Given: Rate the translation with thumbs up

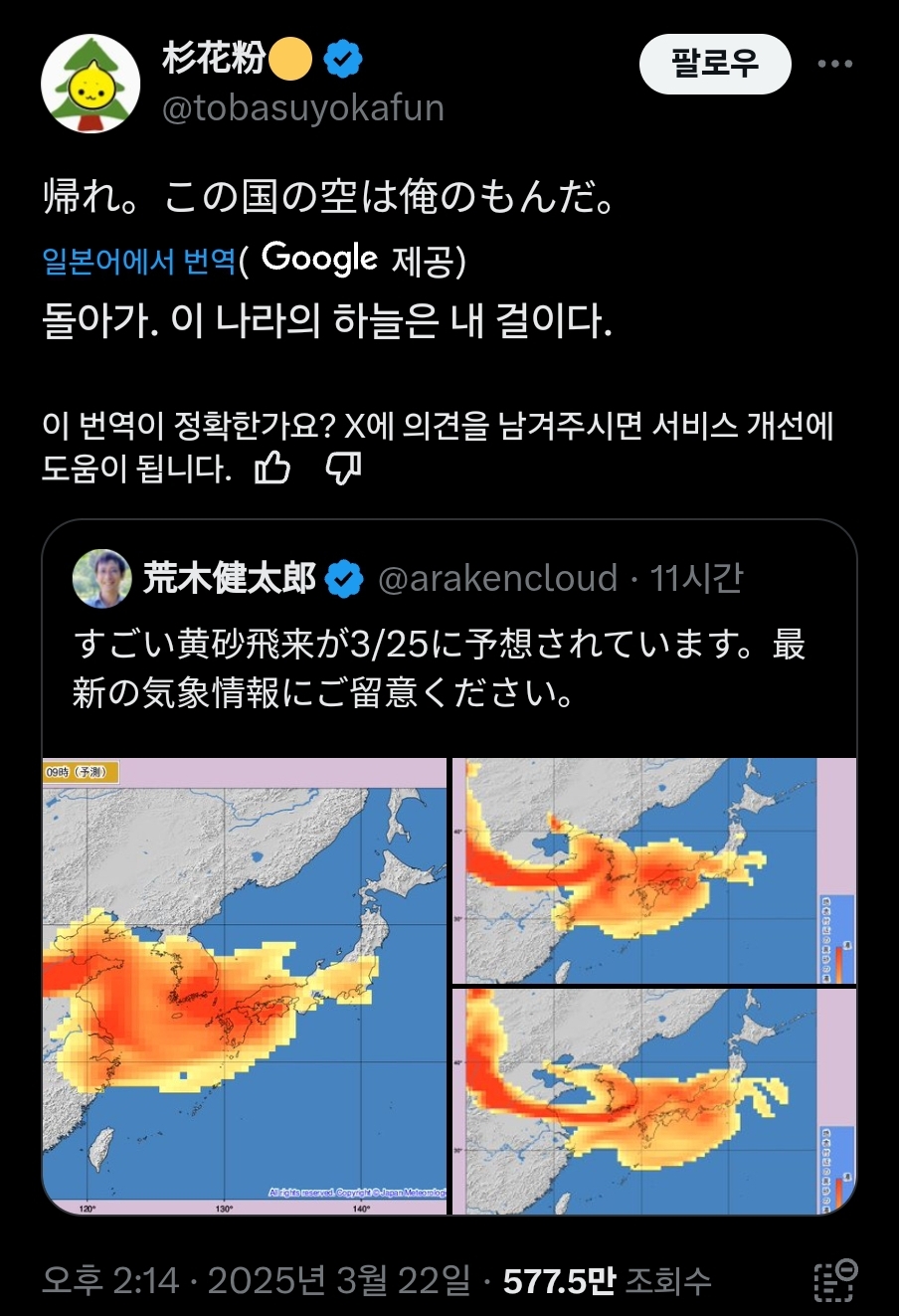Looking at the screenshot, I should click(x=272, y=468).
